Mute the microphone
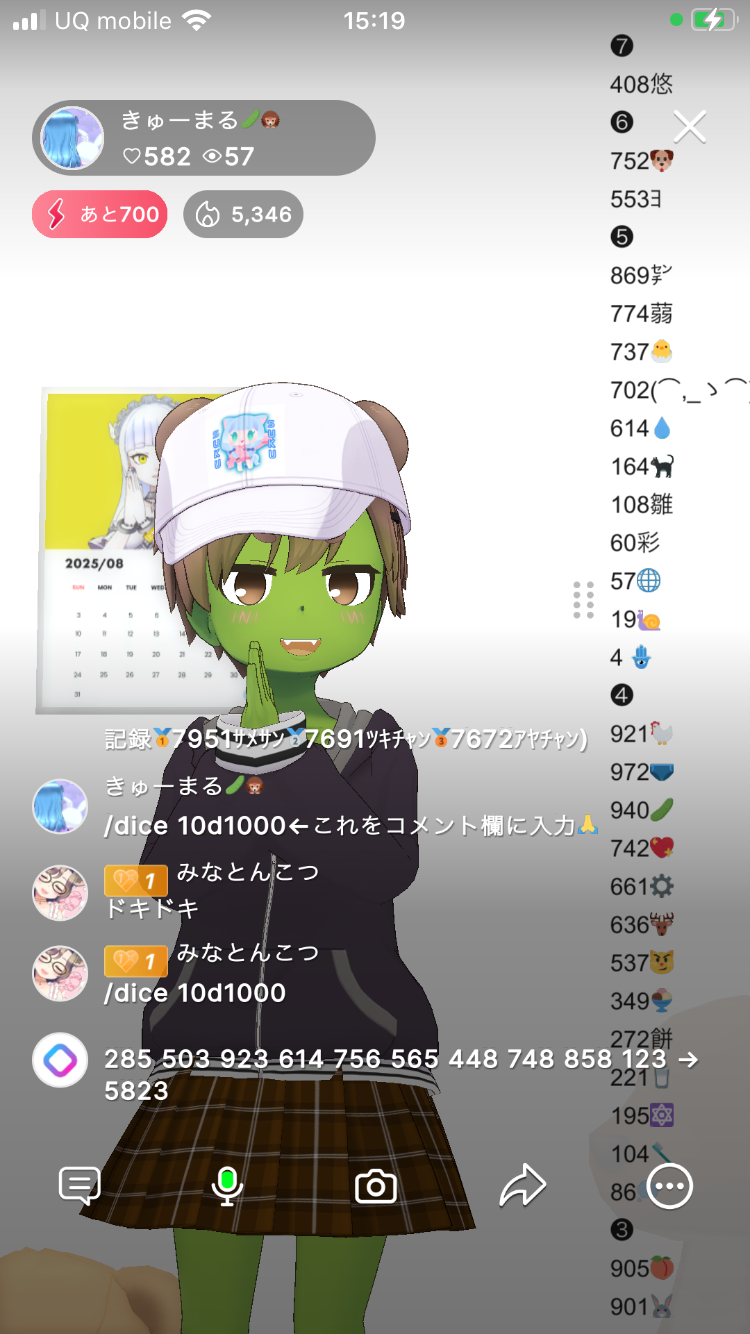Image resolution: width=750 pixels, height=1334 pixels. point(227,1186)
